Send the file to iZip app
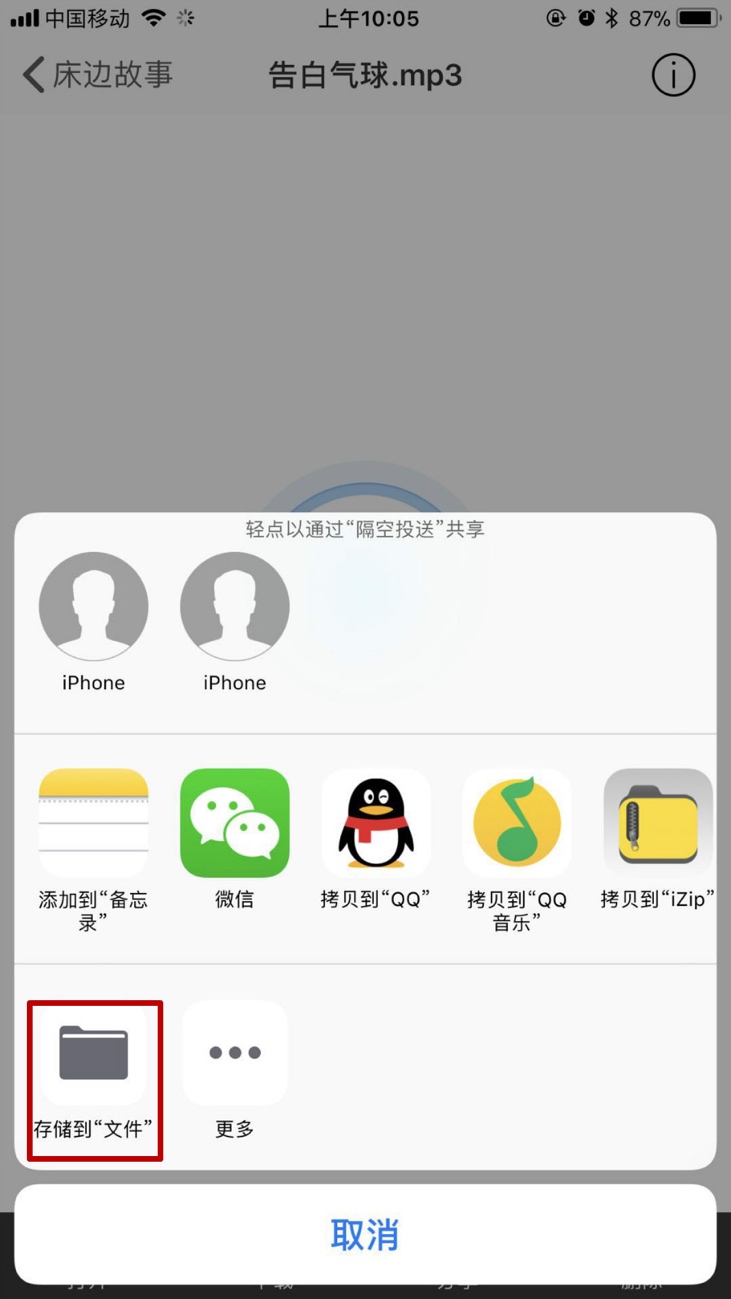Image resolution: width=731 pixels, height=1299 pixels. pos(657,822)
